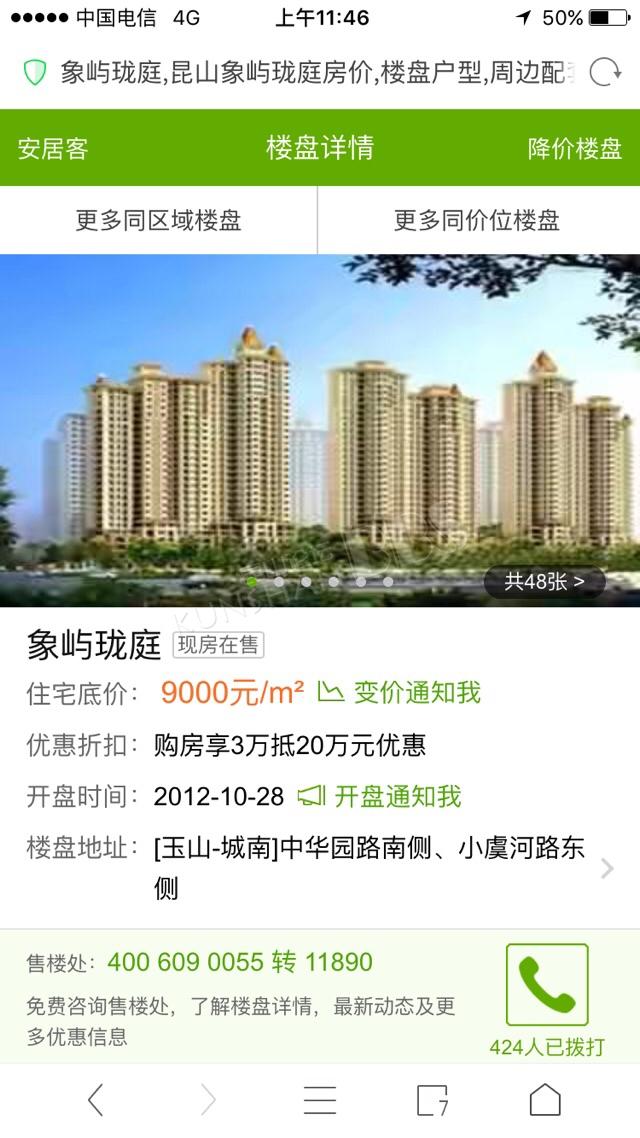The height and width of the screenshot is (1138, 640).
Task: Select 变价通知我 price alert
Action: 400,692
